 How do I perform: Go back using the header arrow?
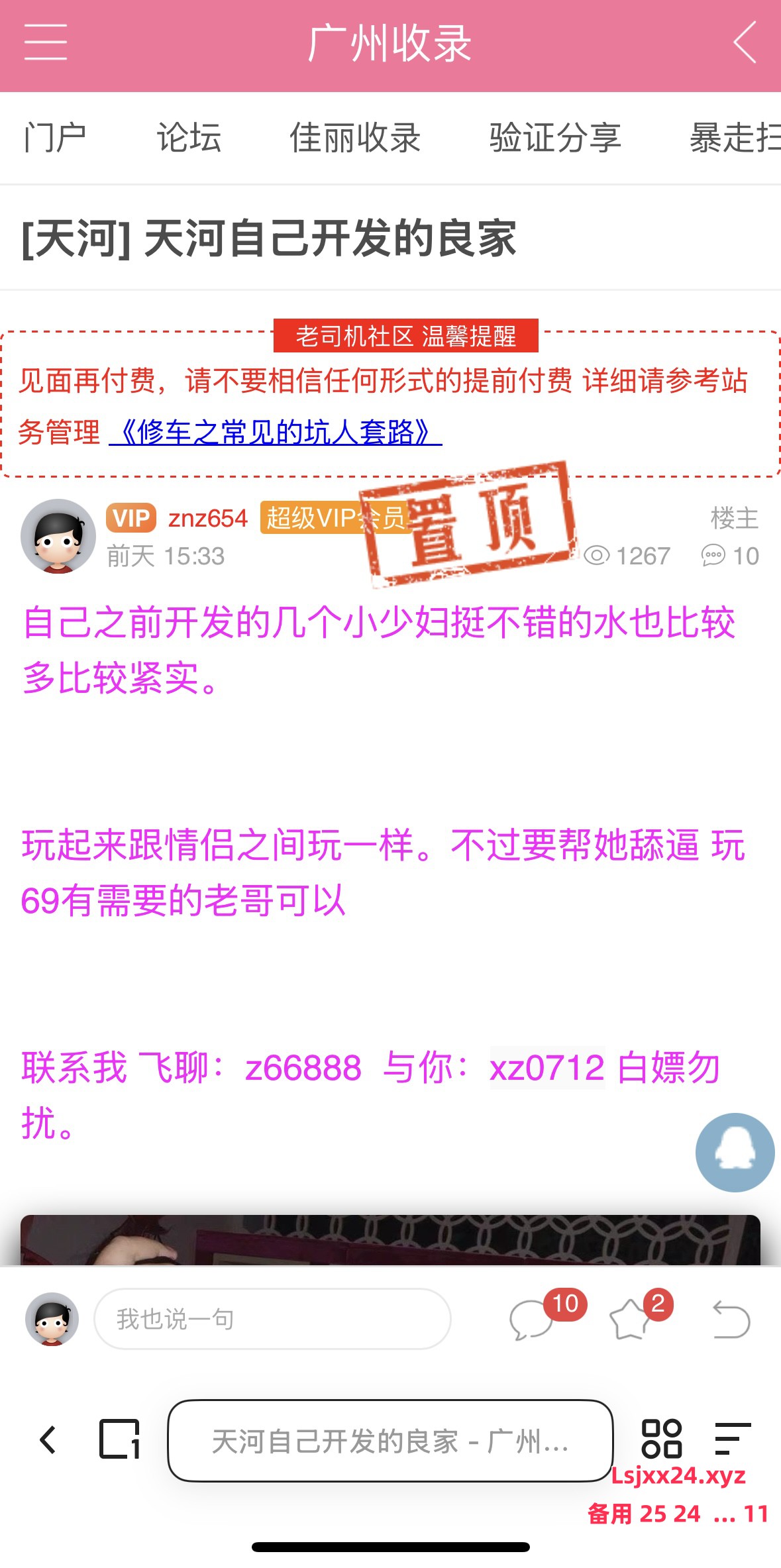pos(745,42)
